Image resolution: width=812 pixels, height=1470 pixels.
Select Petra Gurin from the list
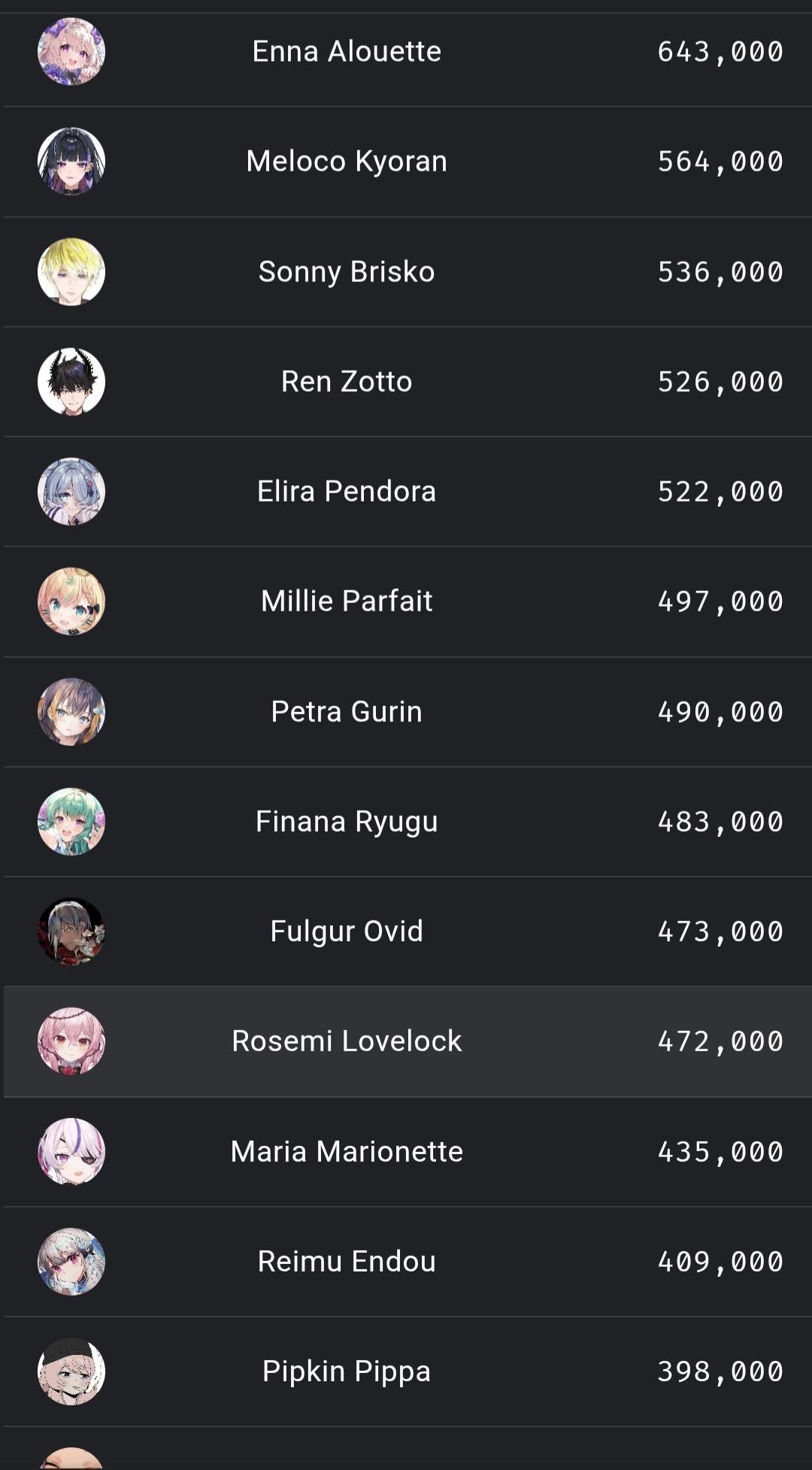tap(347, 711)
